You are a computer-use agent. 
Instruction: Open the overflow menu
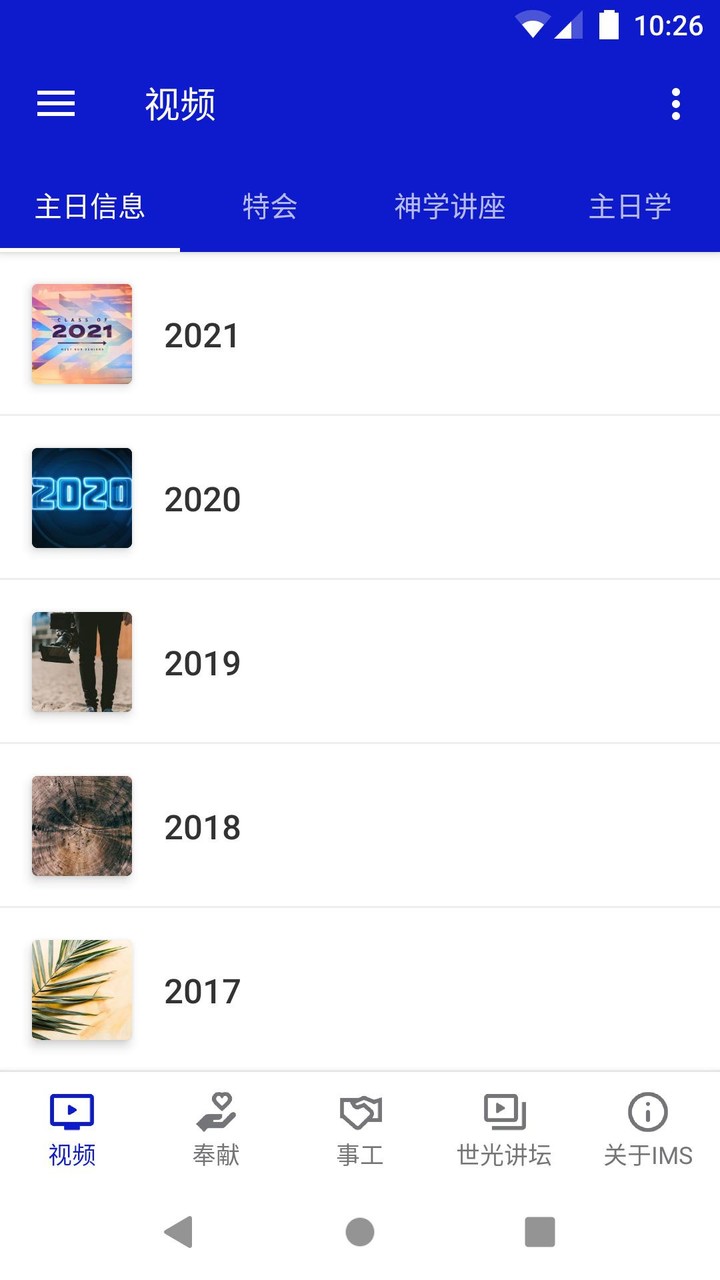pos(676,104)
